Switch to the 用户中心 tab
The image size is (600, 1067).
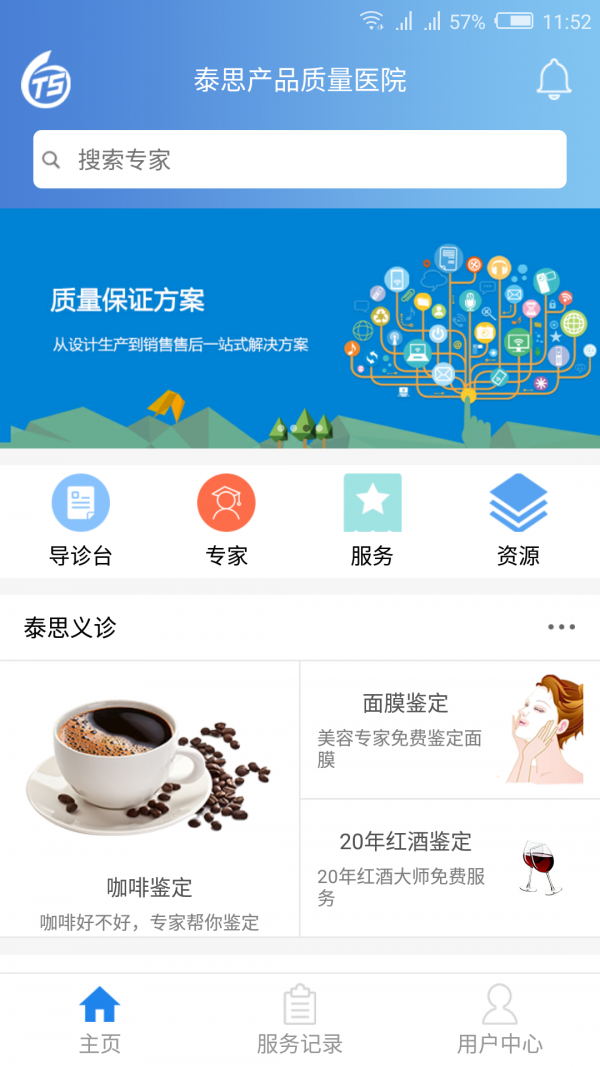(x=499, y=1019)
